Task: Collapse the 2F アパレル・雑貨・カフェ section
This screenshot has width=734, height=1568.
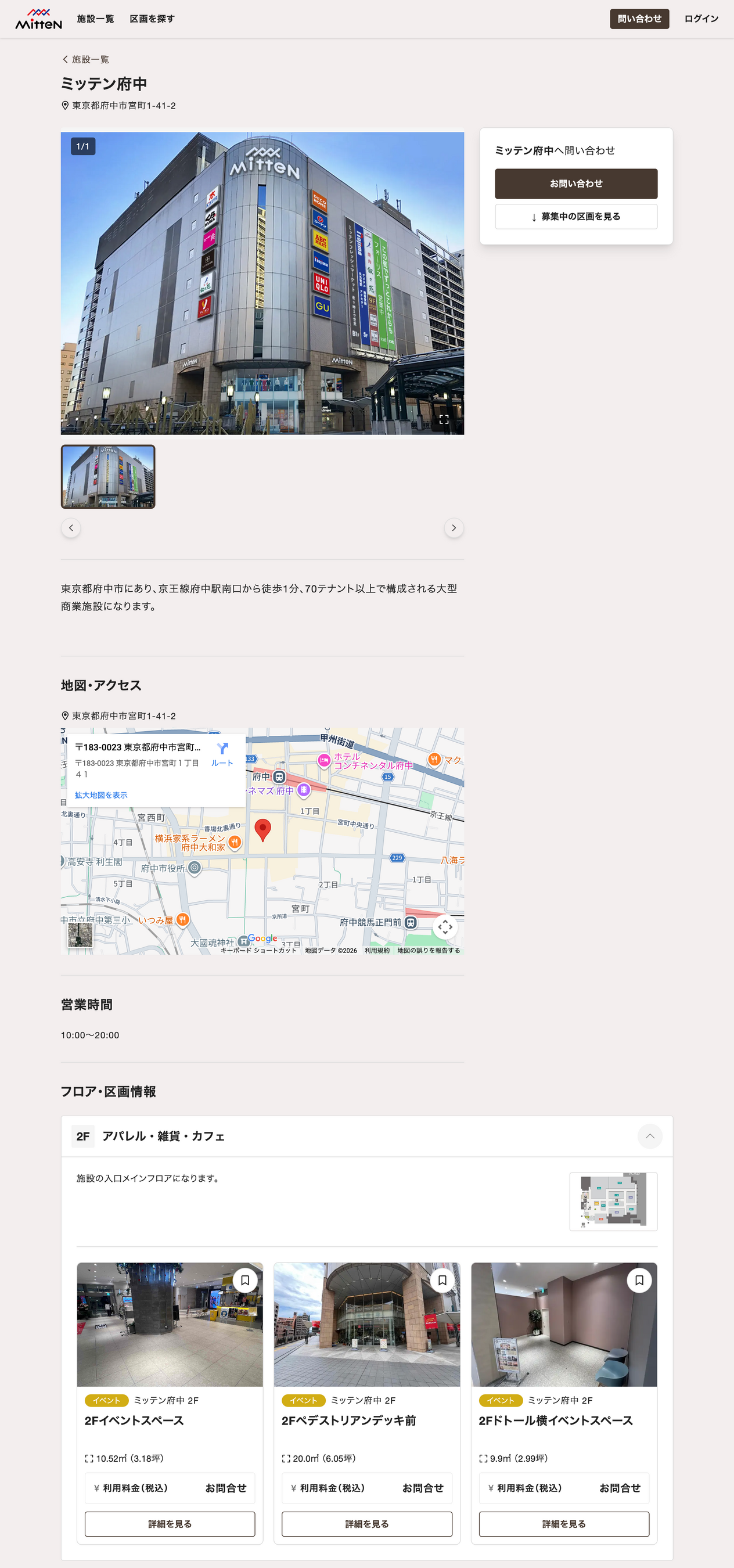Action: (x=649, y=1137)
